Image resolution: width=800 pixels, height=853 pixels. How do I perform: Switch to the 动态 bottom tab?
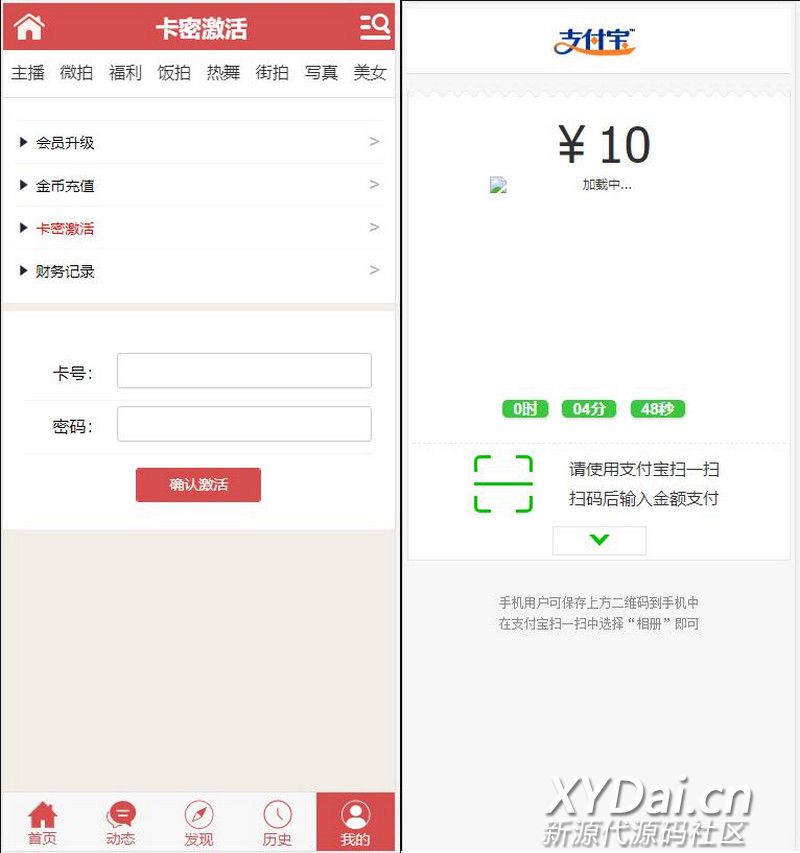click(x=120, y=823)
